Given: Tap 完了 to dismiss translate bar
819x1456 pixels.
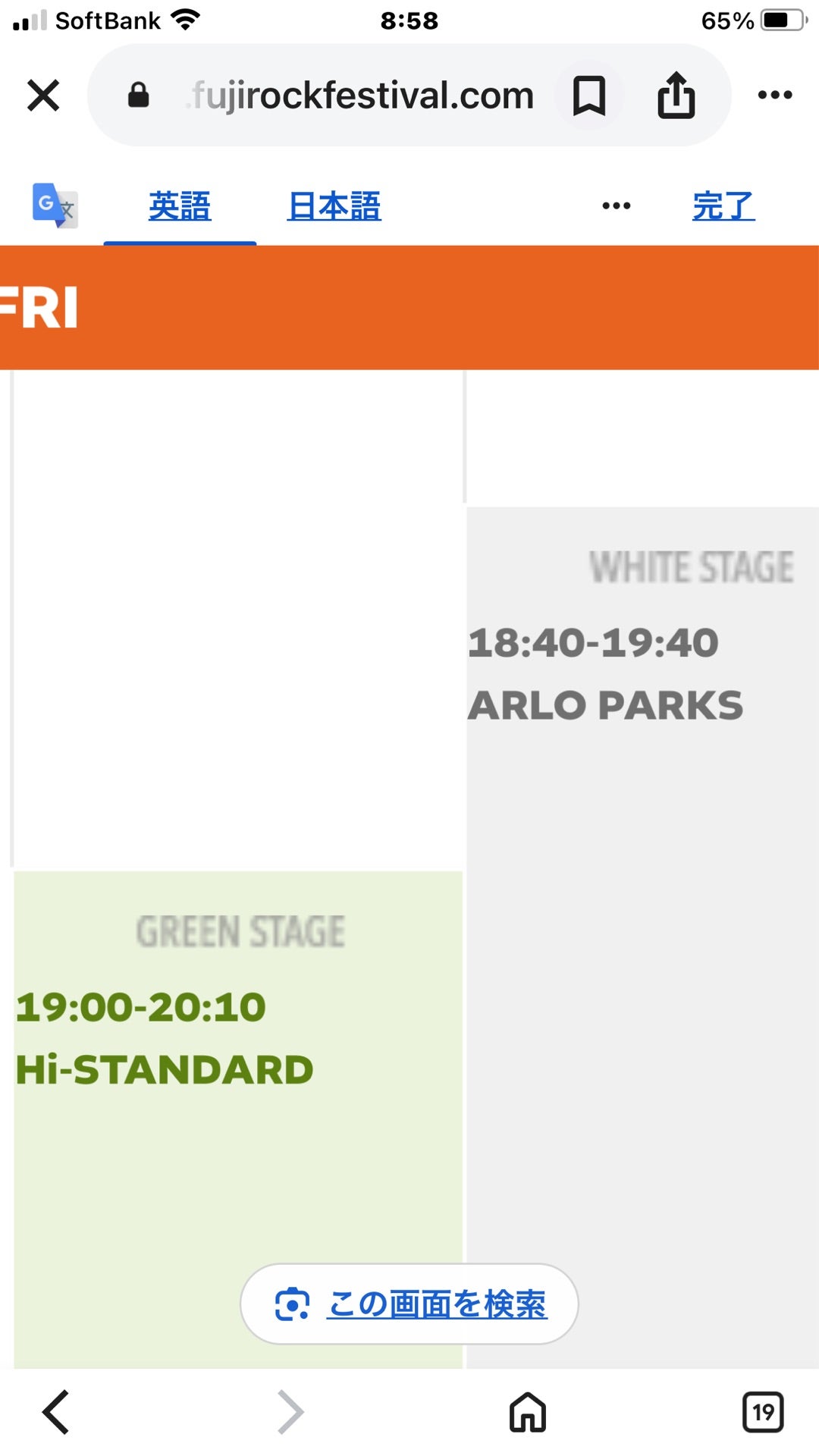Looking at the screenshot, I should coord(723,206).
